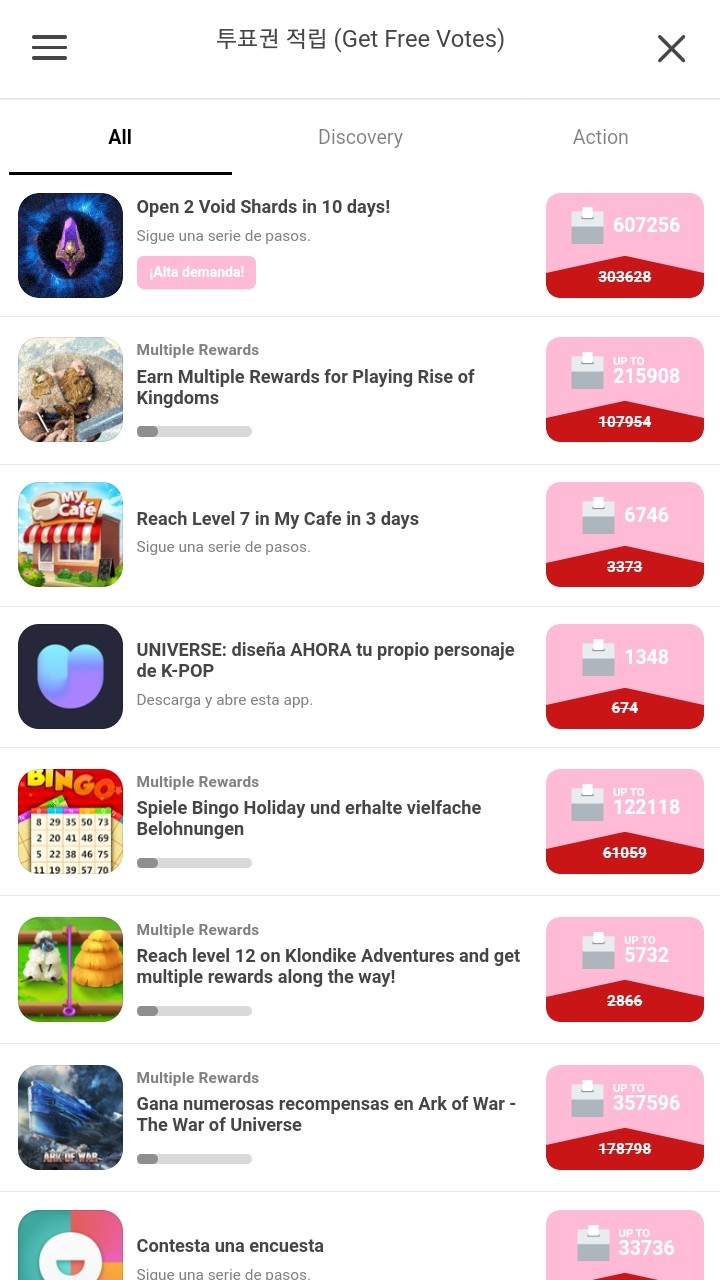Tap the 5732 votes reward button
Viewport: 720px width, 1280px height.
point(625,969)
